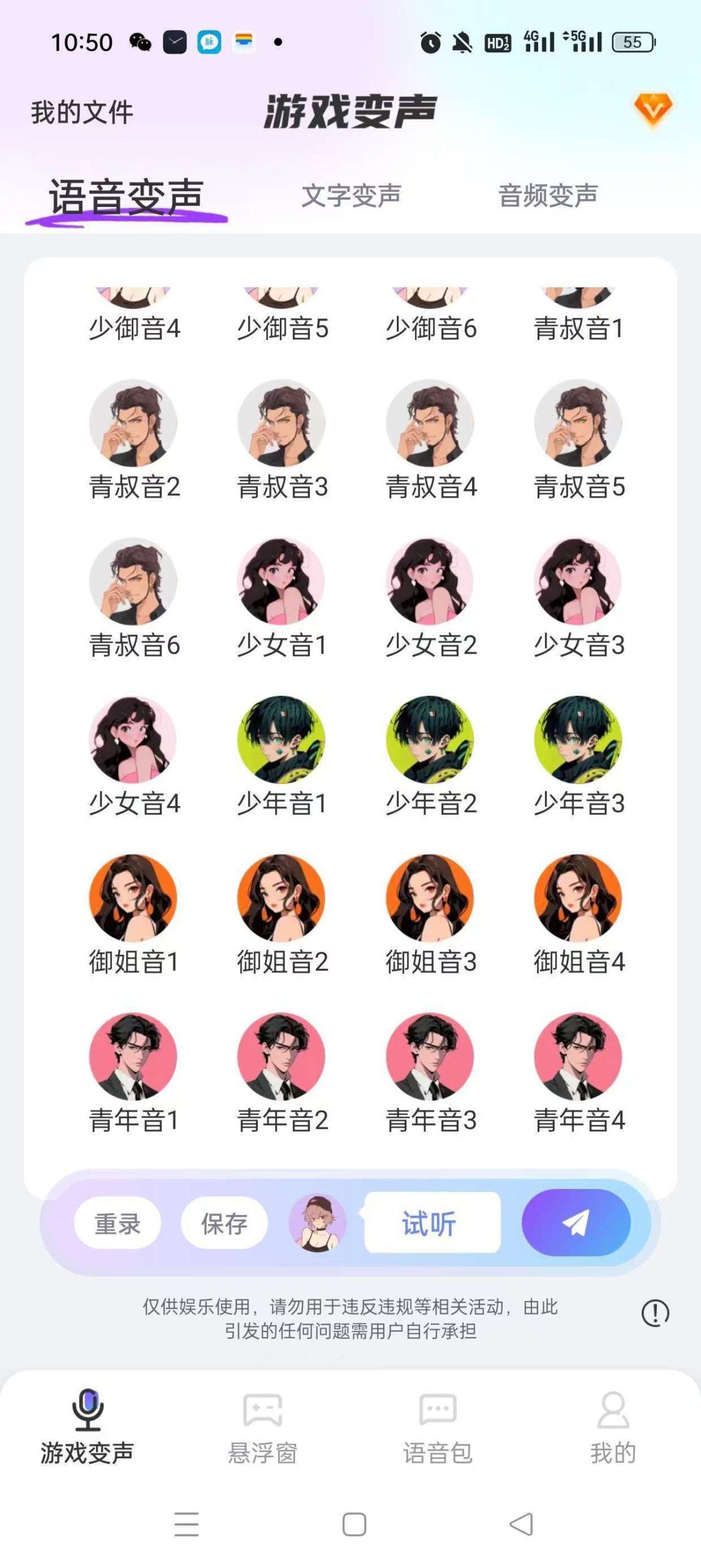Open the VIP diamond icon
This screenshot has height=1568, width=701.
pos(653,110)
